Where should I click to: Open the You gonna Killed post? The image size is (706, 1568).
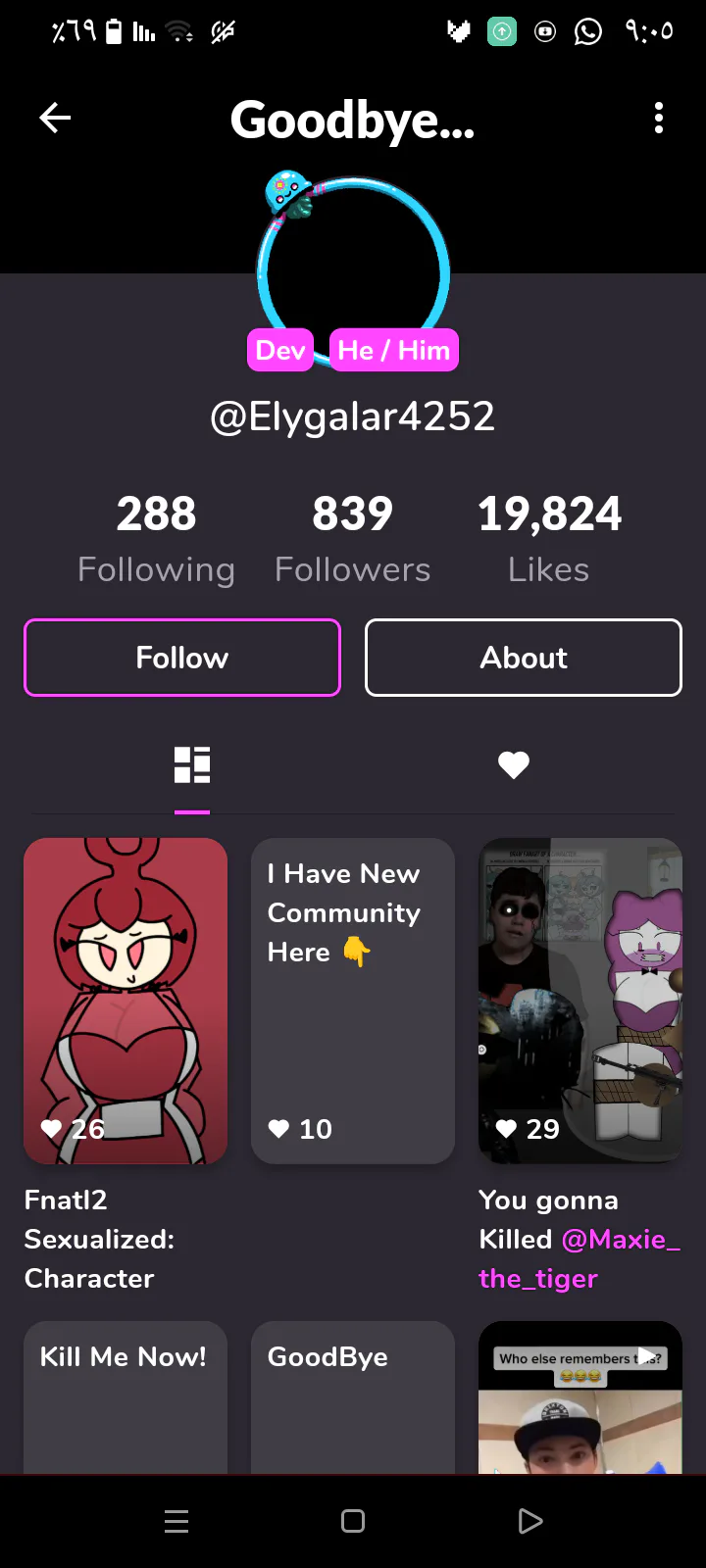pyautogui.click(x=580, y=1001)
